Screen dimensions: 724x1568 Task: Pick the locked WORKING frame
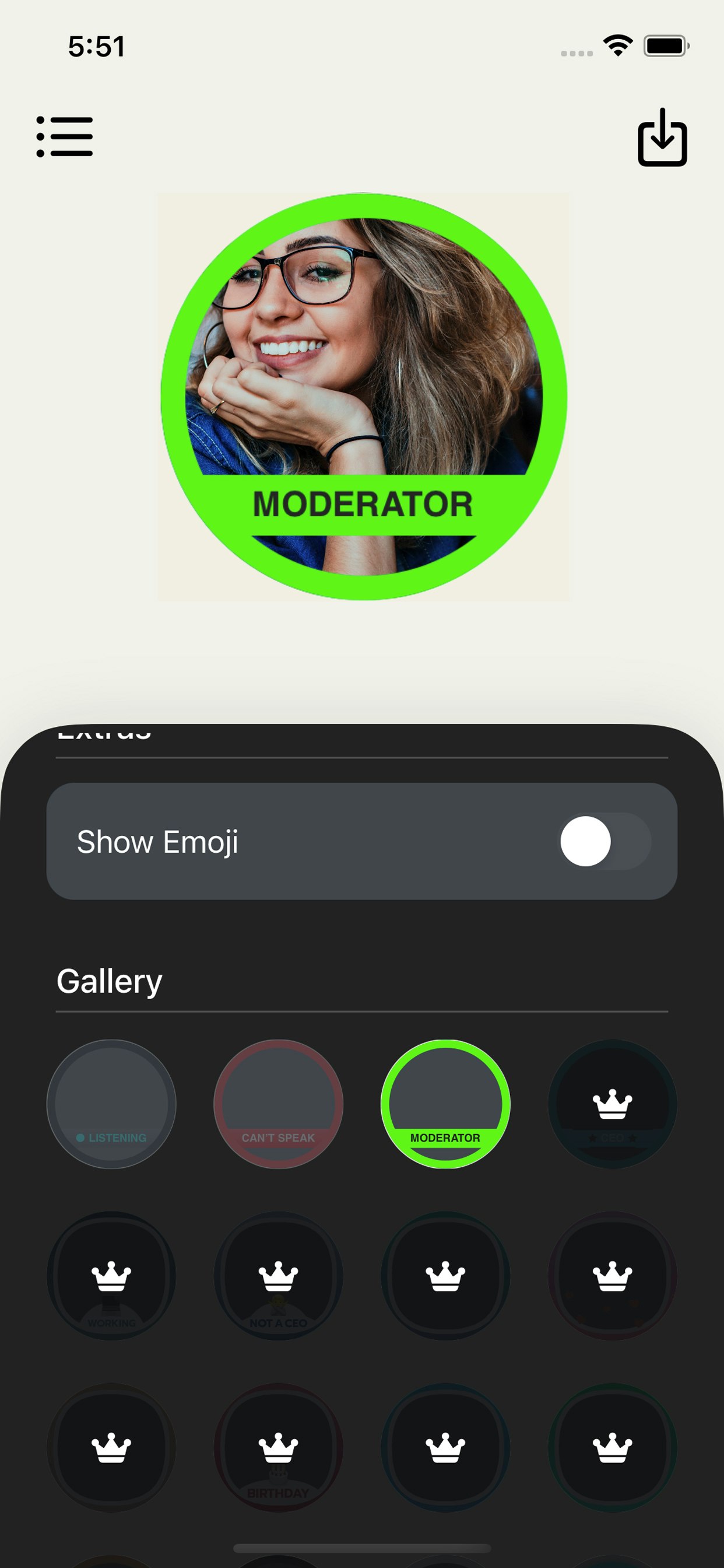tap(111, 1275)
